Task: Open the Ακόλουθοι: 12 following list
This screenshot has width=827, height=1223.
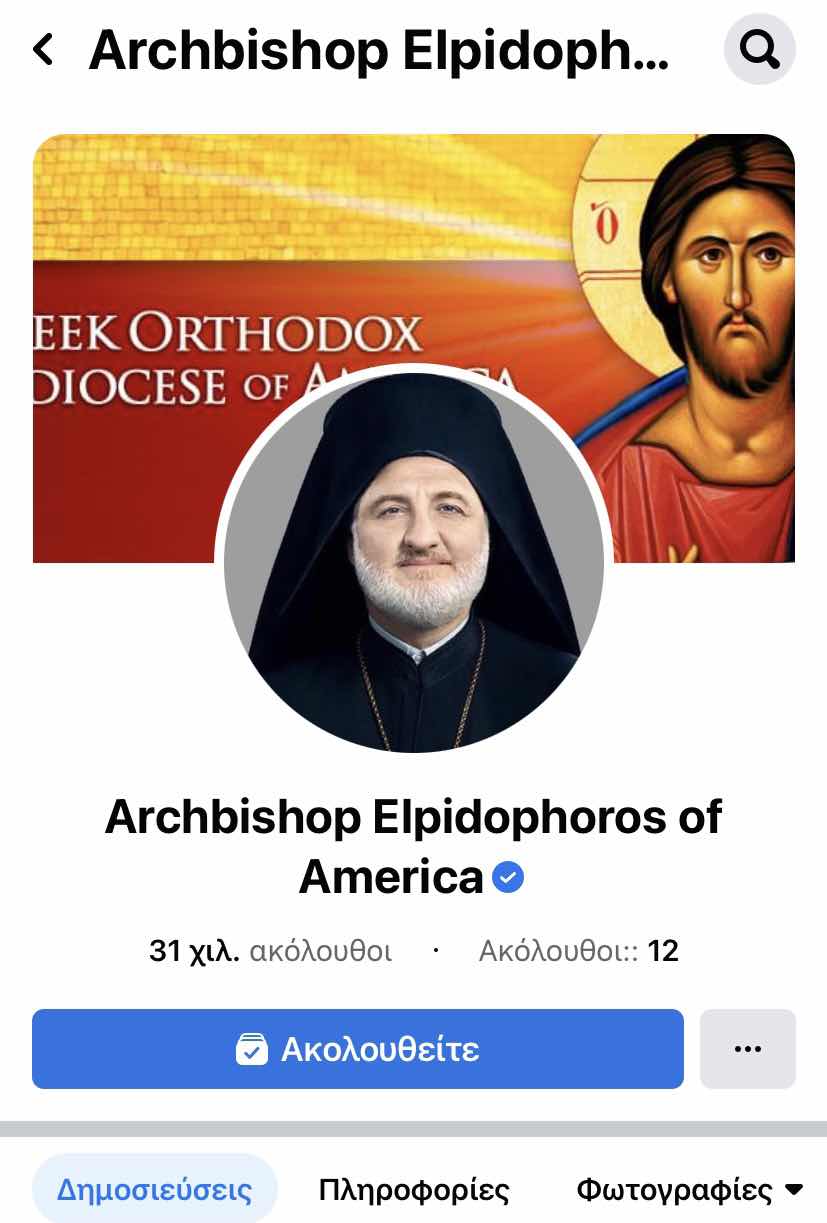Action: point(578,950)
